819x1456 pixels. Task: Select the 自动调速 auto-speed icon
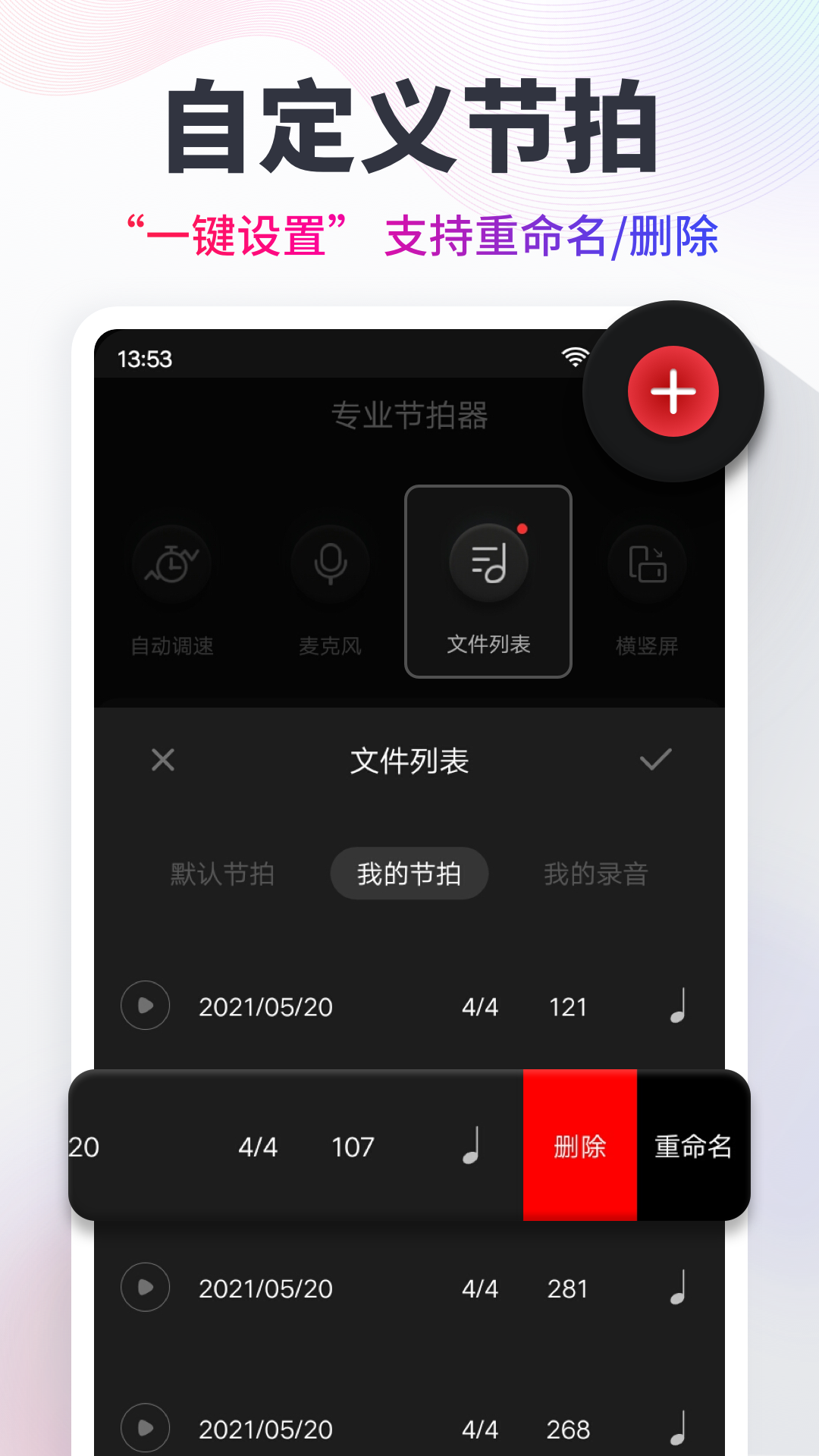171,563
